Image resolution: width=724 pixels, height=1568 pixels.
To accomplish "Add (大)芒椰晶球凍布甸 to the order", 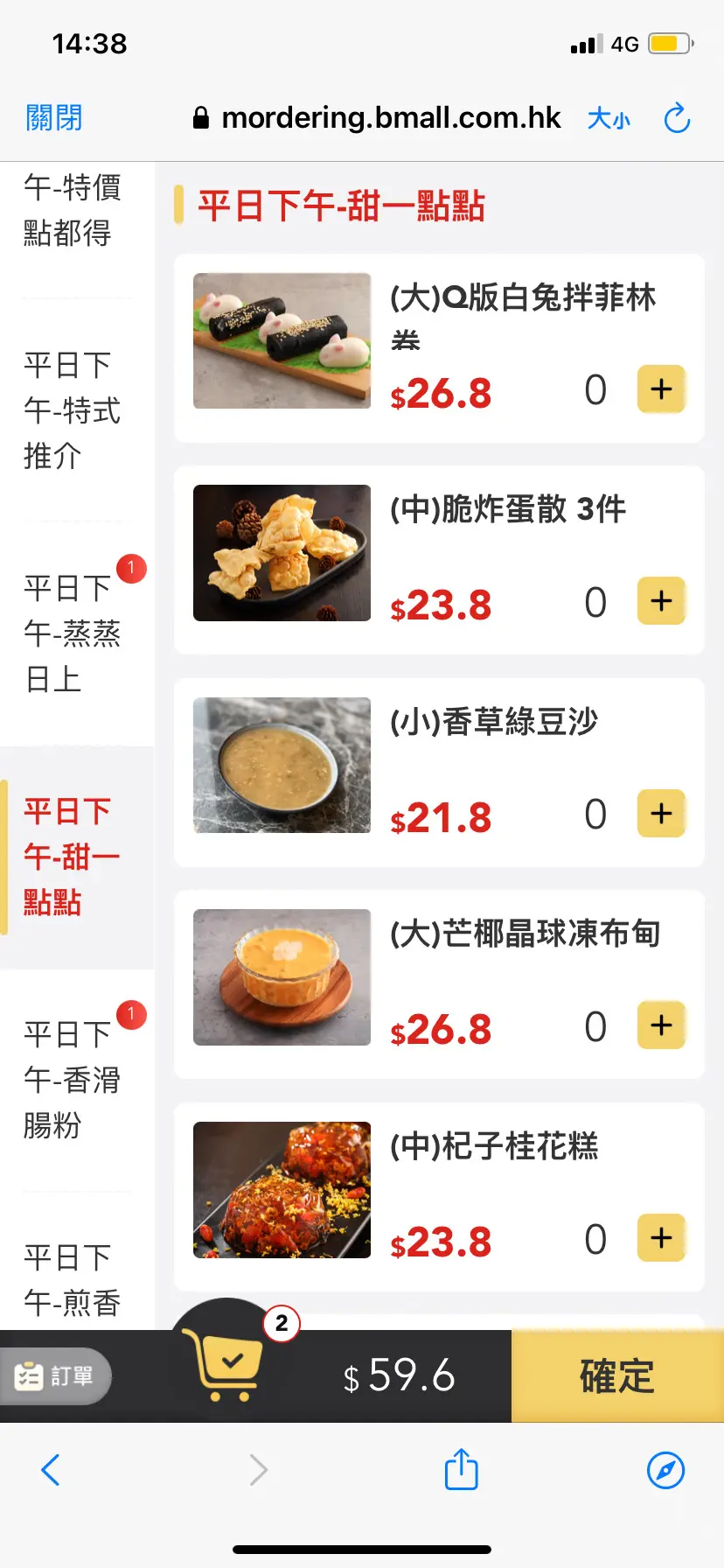I will point(661,1025).
